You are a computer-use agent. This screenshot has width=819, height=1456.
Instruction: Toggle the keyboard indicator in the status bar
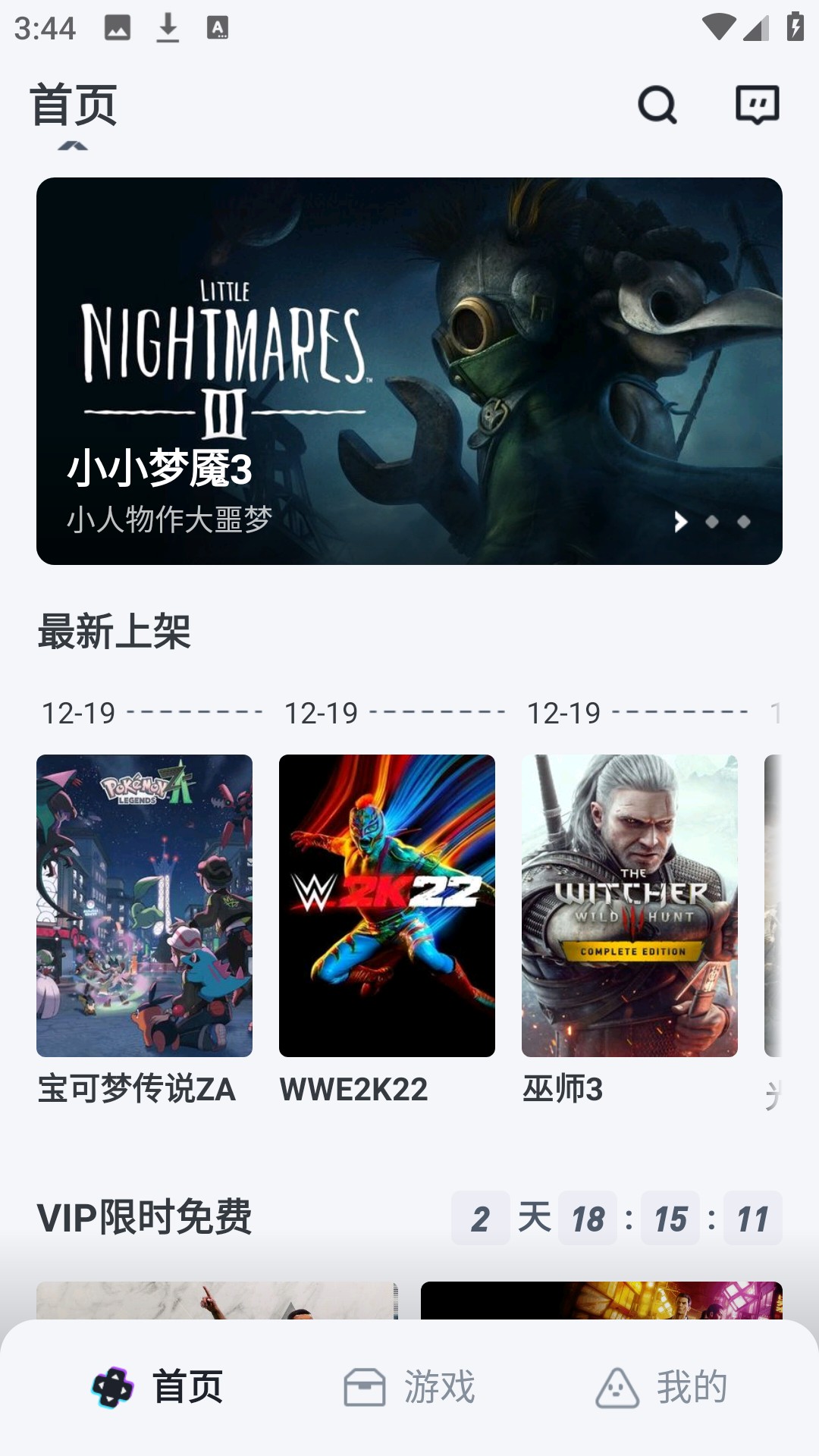[217, 26]
